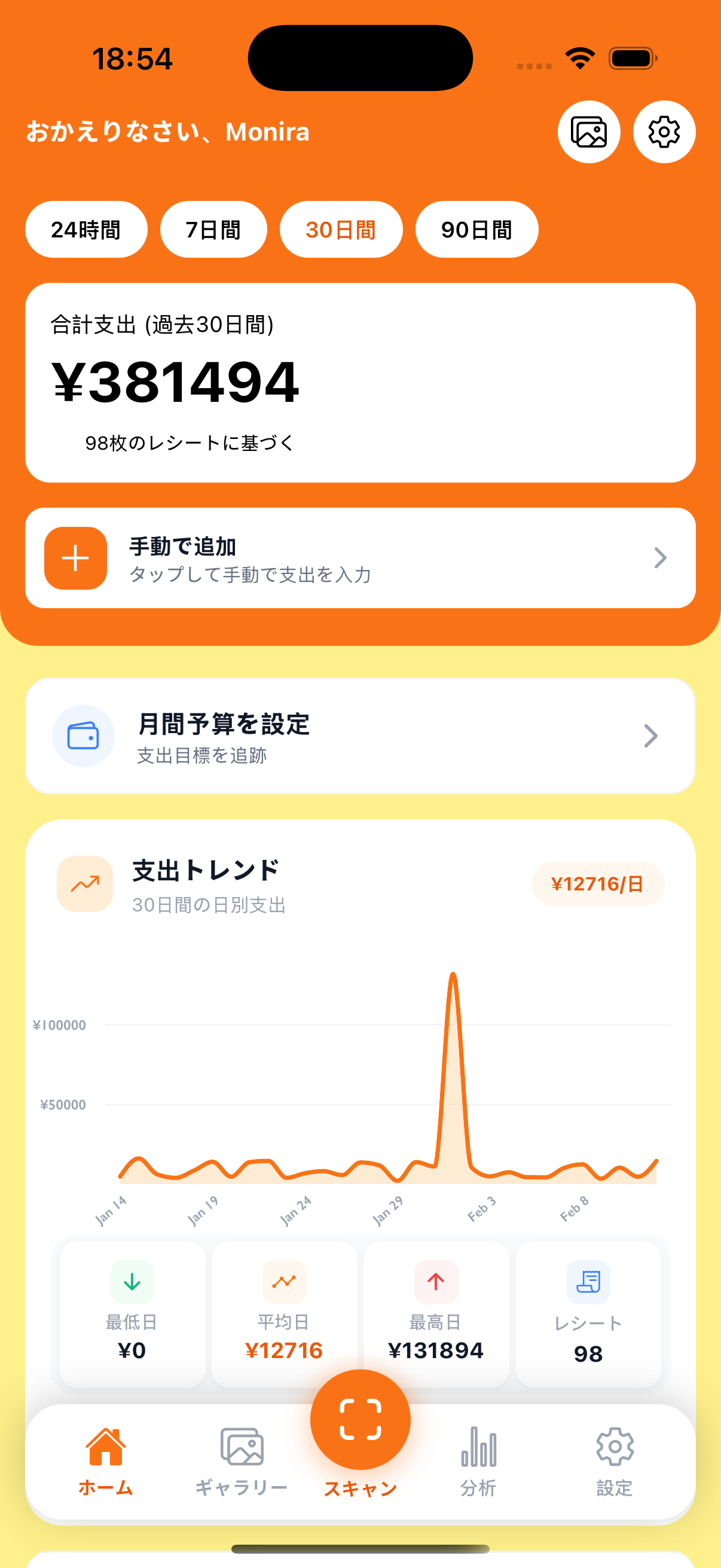The height and width of the screenshot is (1568, 721).
Task: Open the 設定 tab in the bottom bar
Action: click(x=615, y=1461)
